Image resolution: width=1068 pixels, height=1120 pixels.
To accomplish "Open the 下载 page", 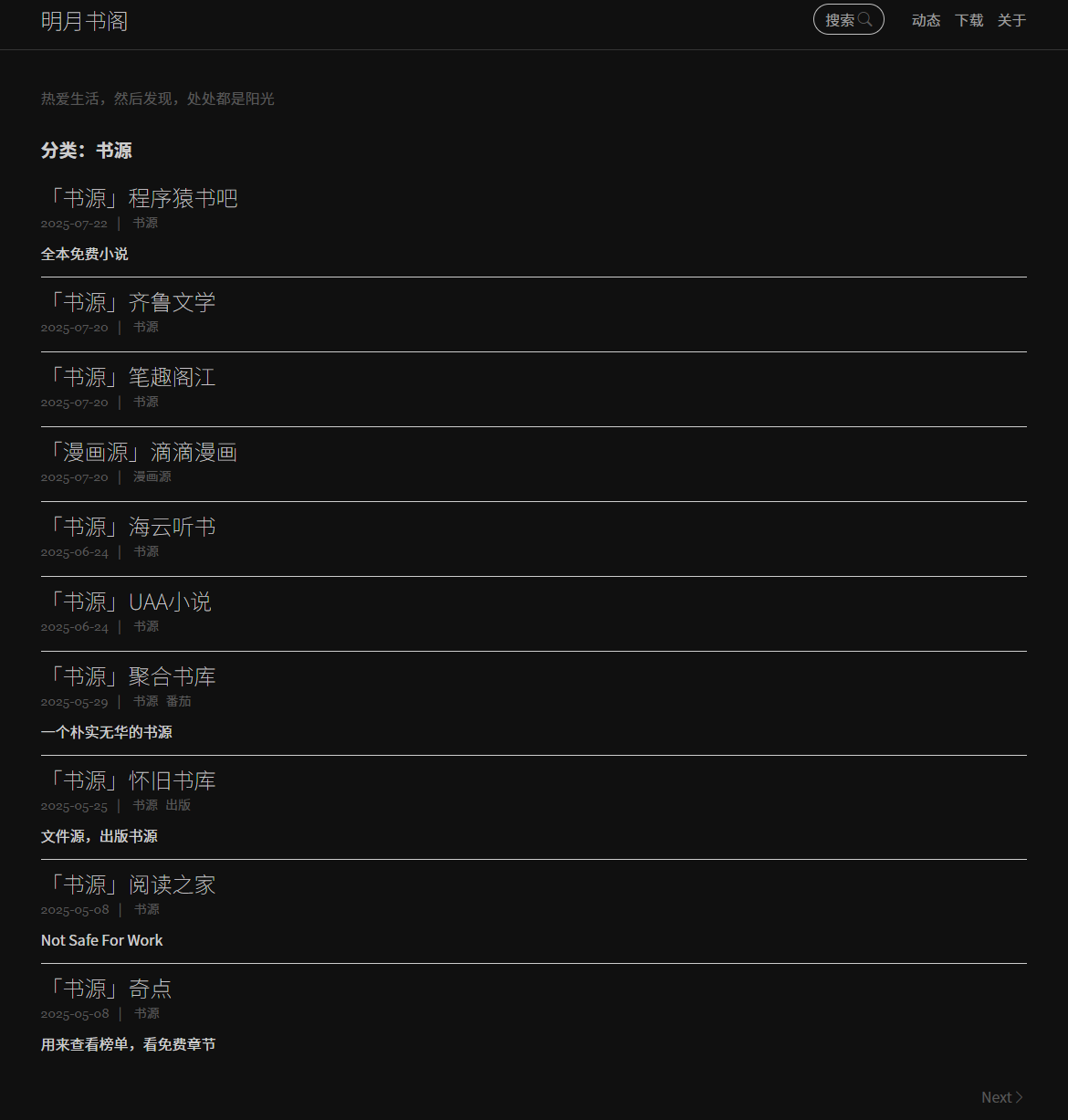I will [969, 20].
